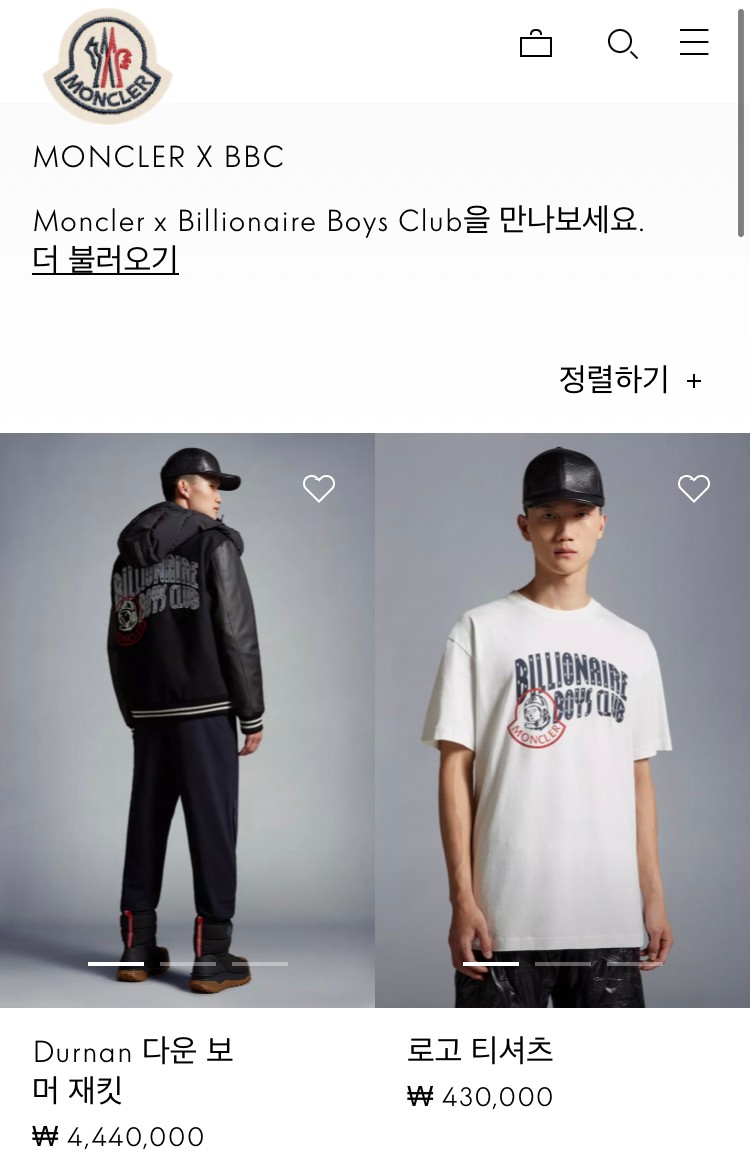
Task: Expand the 정렬하기 sort options
Action: tap(630, 380)
